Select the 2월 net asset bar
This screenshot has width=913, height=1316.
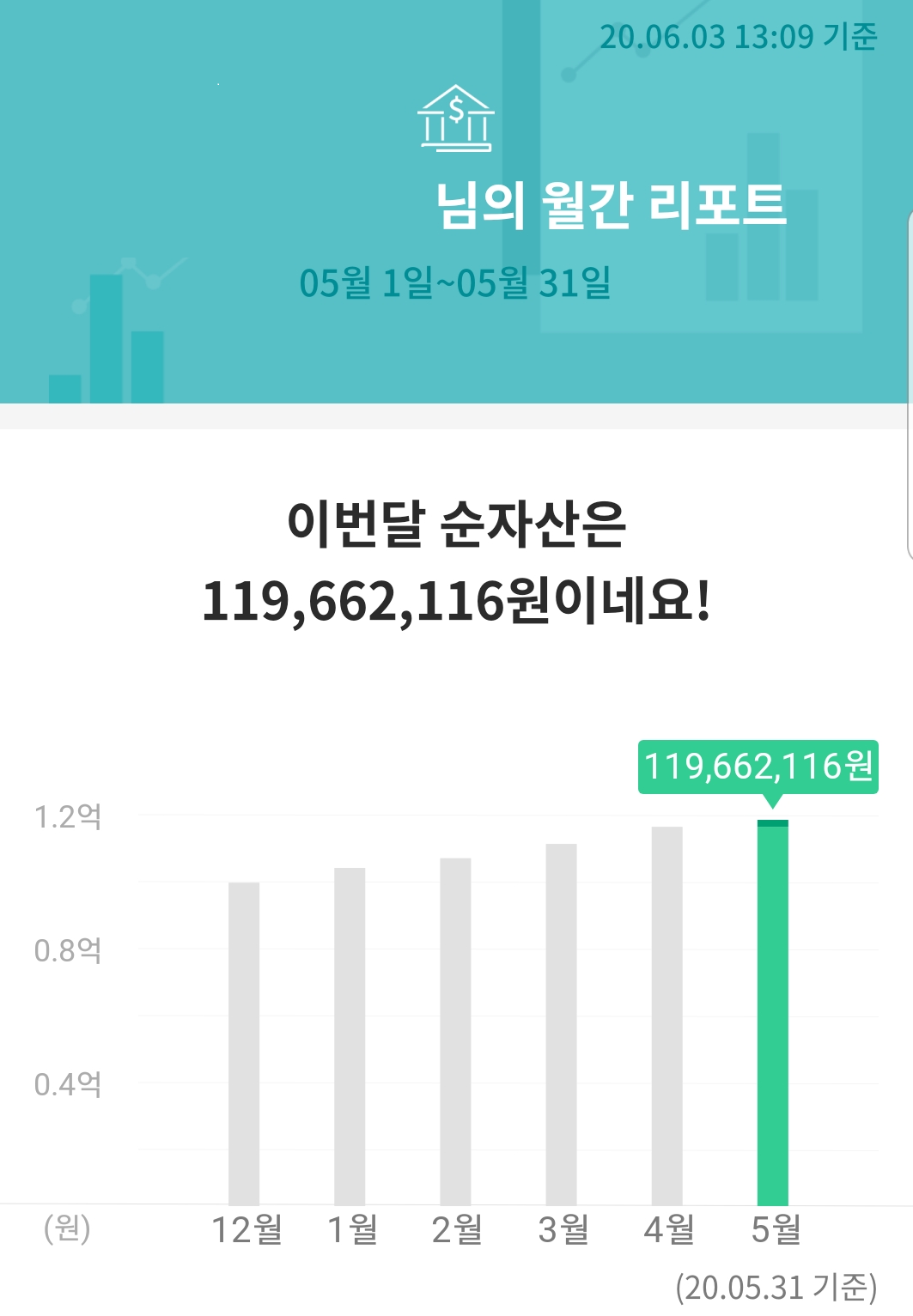pos(455,1031)
